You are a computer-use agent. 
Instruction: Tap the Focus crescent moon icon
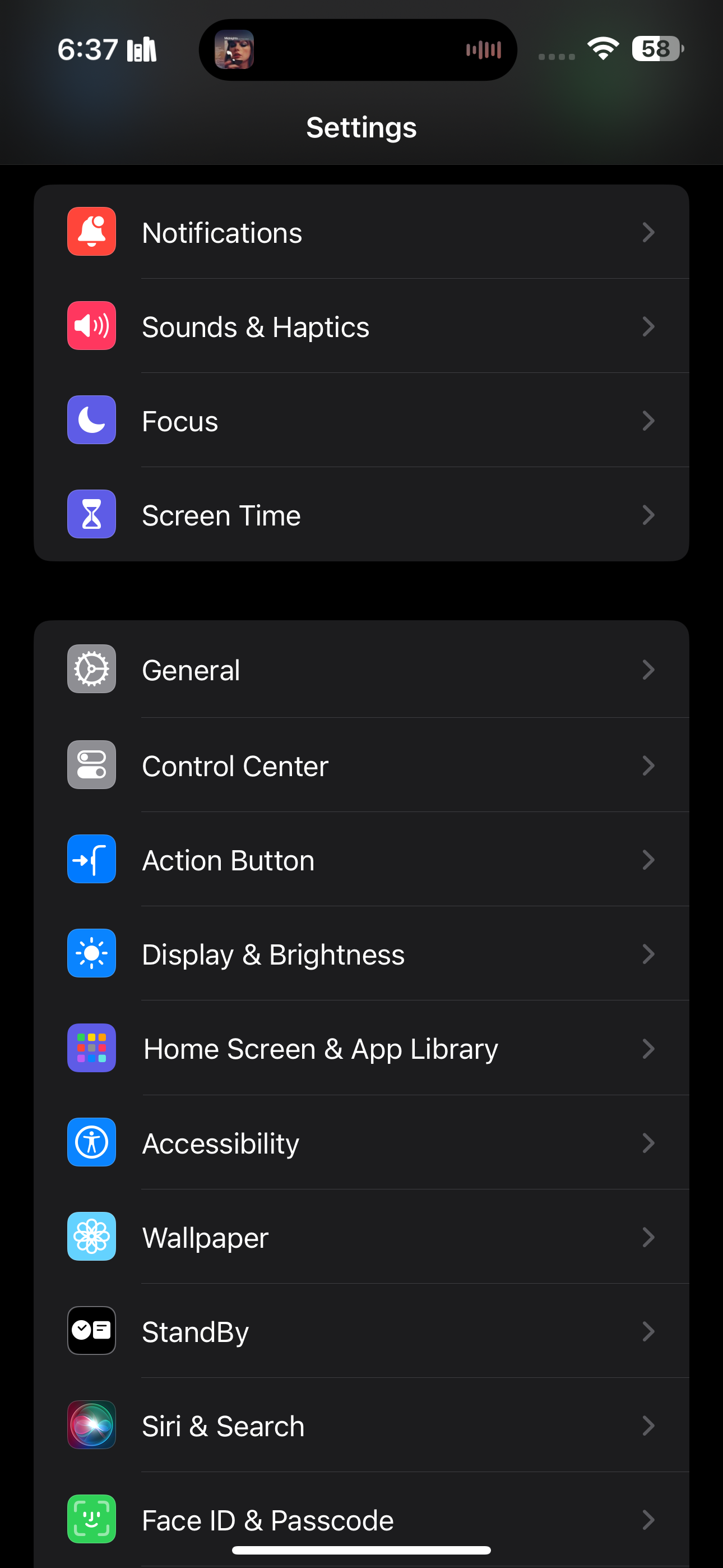click(x=91, y=420)
